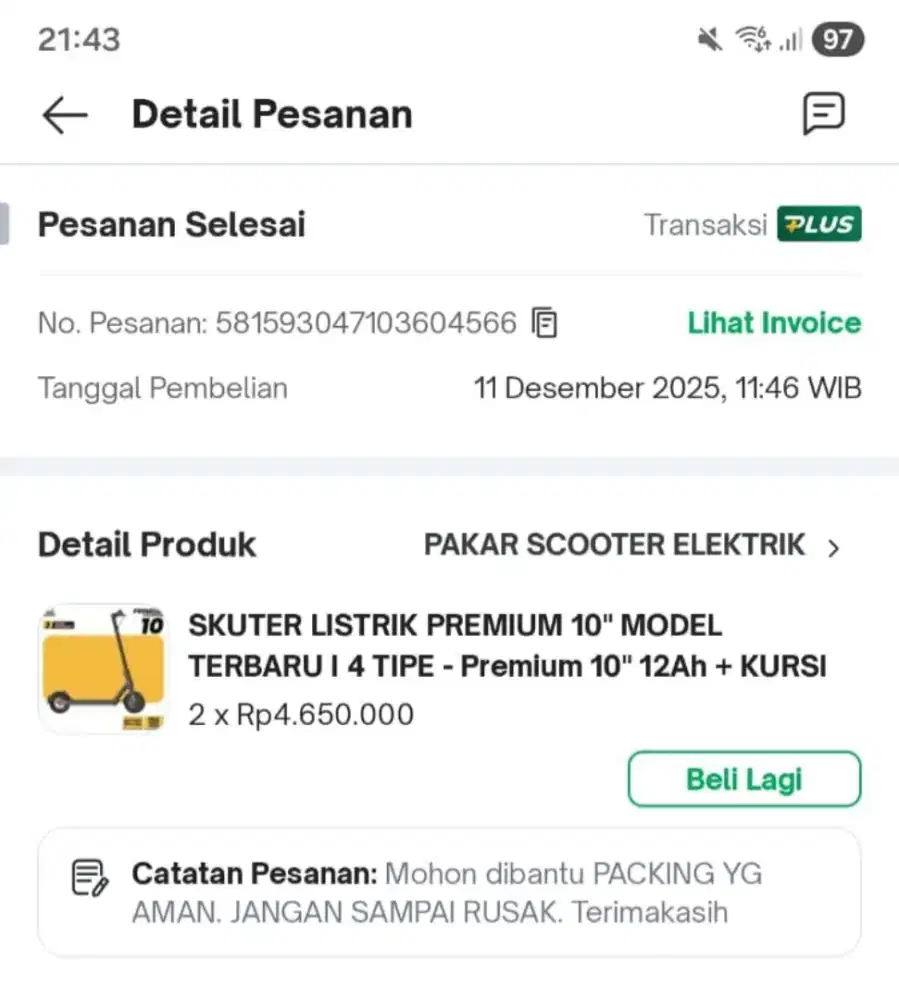Open the scooter product thumbnail image
The width and height of the screenshot is (899, 1000).
coord(101,667)
